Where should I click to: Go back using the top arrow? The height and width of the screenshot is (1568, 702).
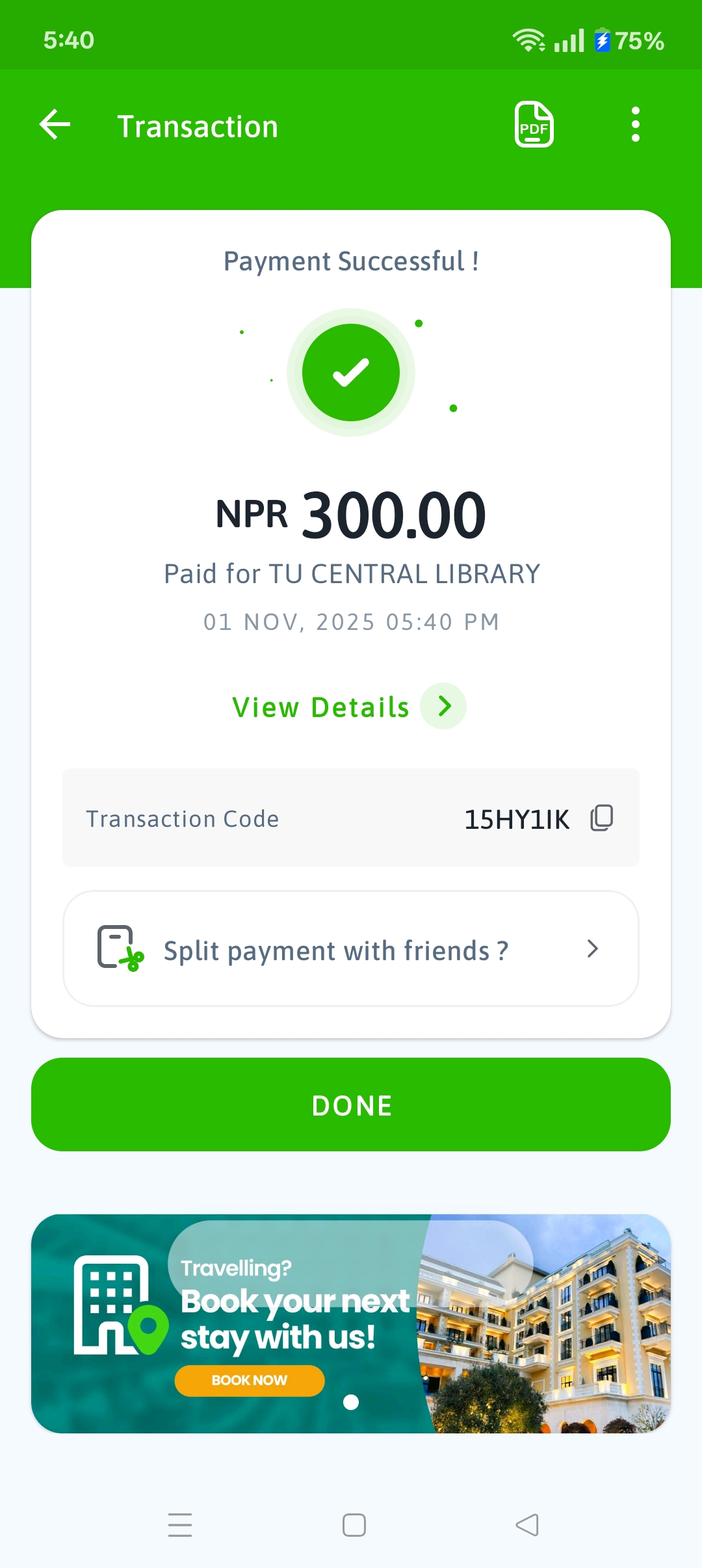(x=55, y=125)
